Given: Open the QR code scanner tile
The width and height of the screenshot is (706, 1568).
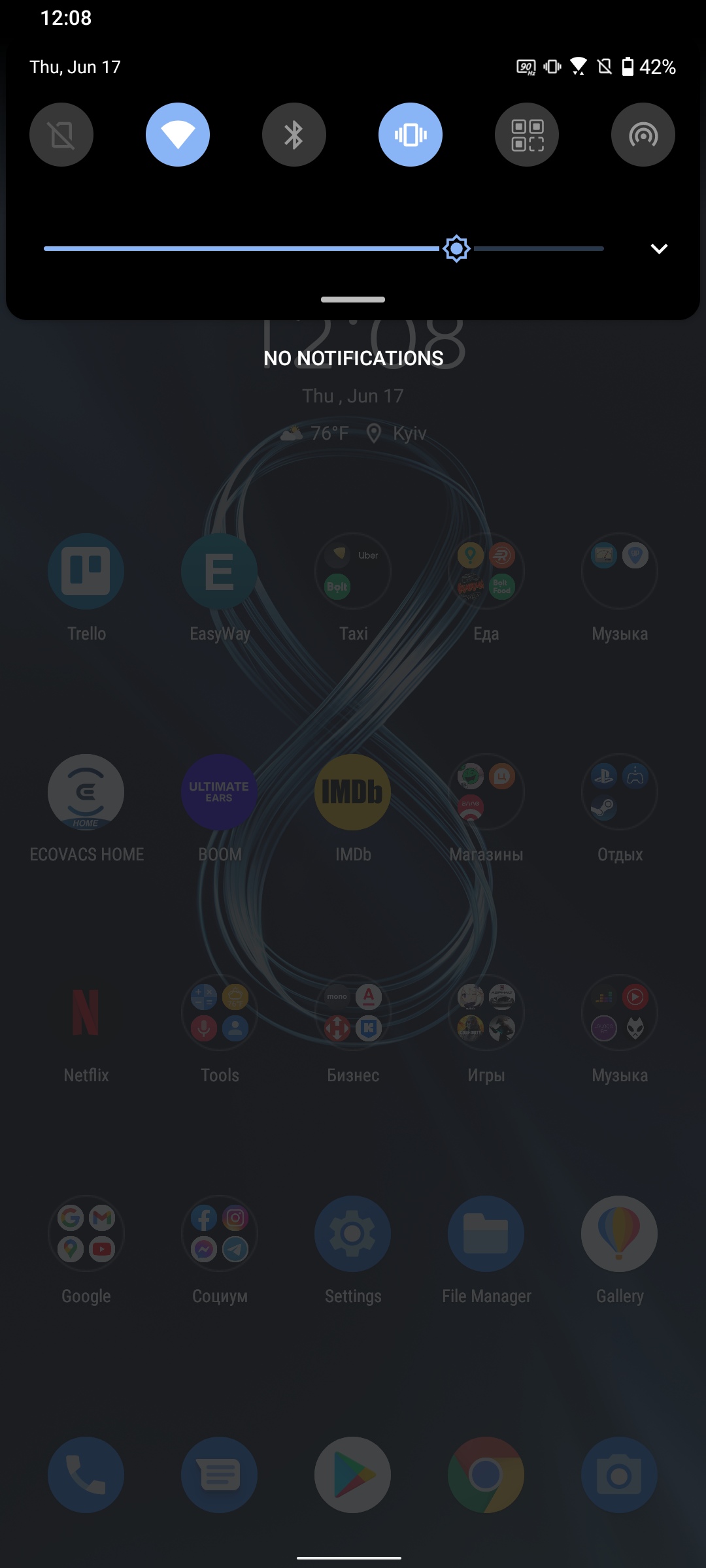Looking at the screenshot, I should 527,135.
